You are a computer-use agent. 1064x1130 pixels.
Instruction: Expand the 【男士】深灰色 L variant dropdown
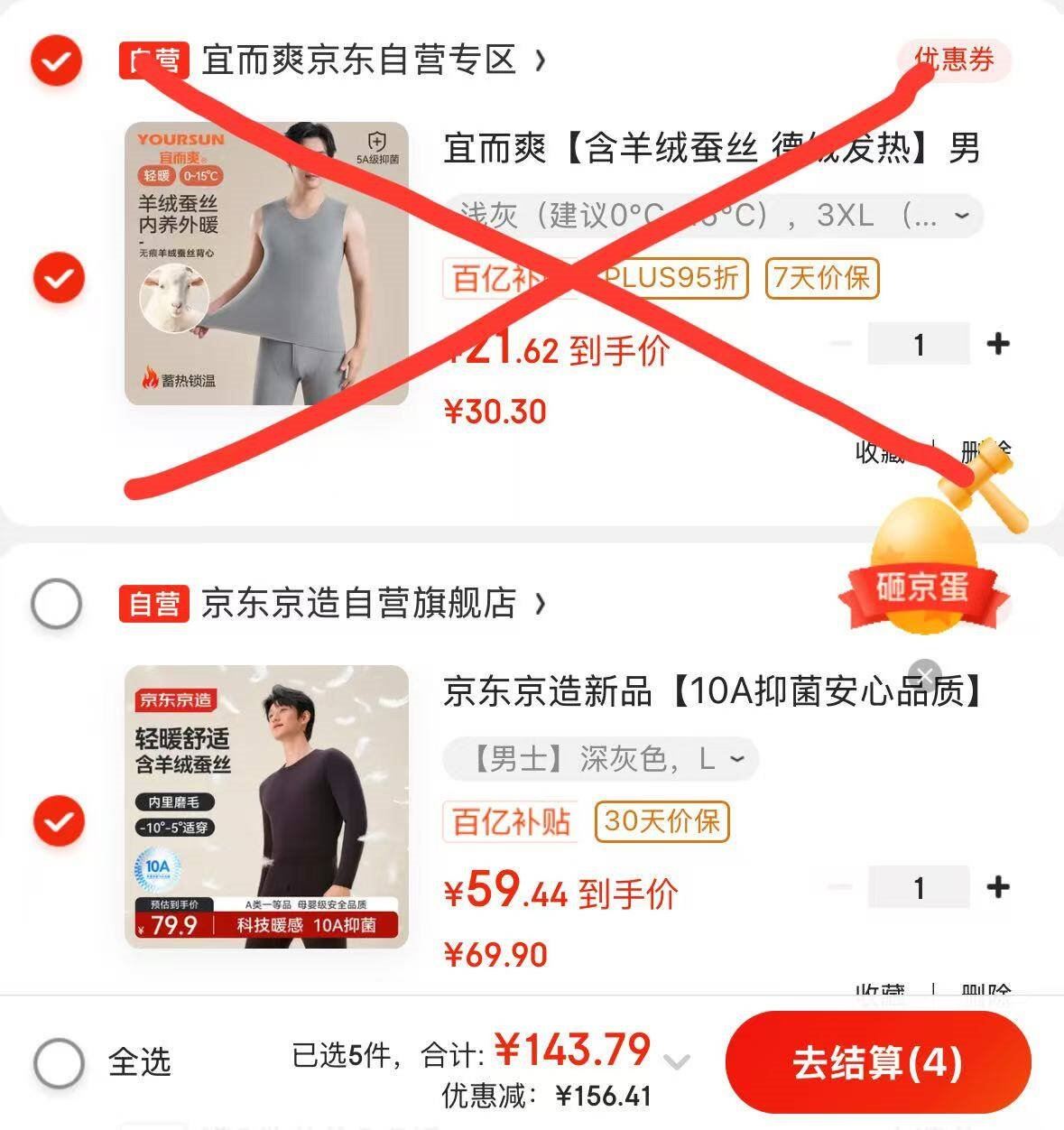(x=600, y=760)
